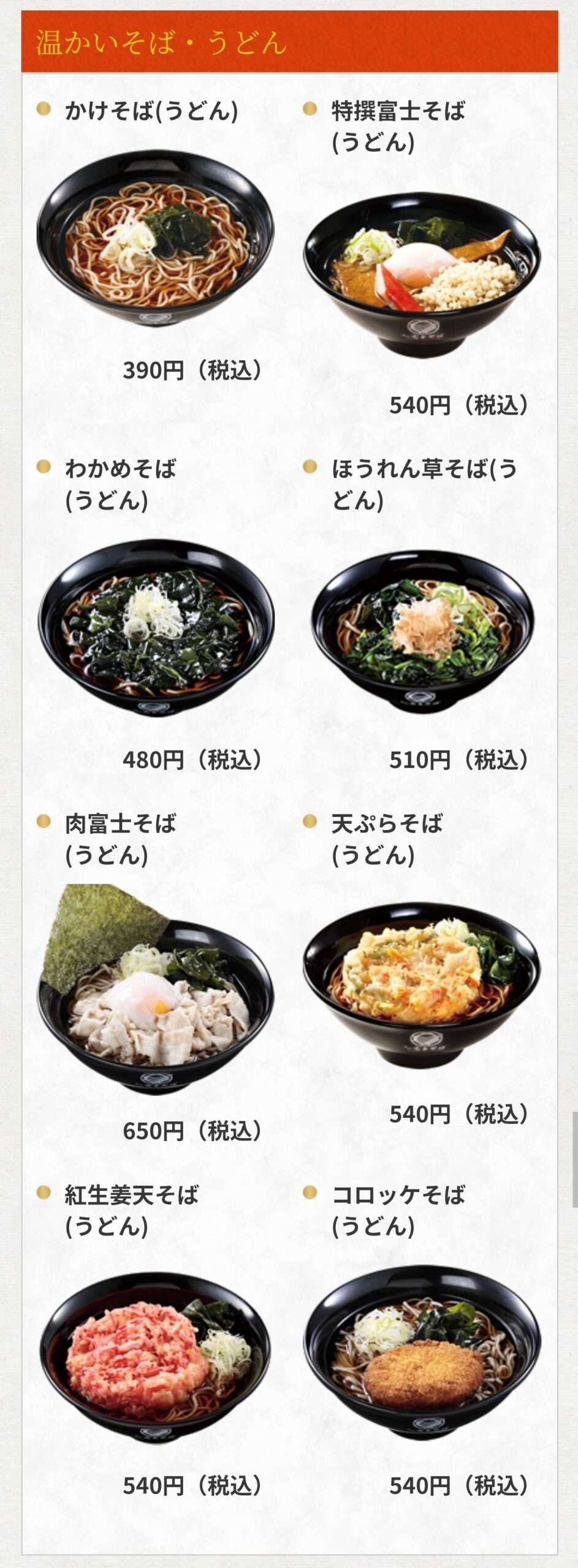Open the ほうれん草そば item
This screenshot has height=1568, width=578.
point(422,631)
